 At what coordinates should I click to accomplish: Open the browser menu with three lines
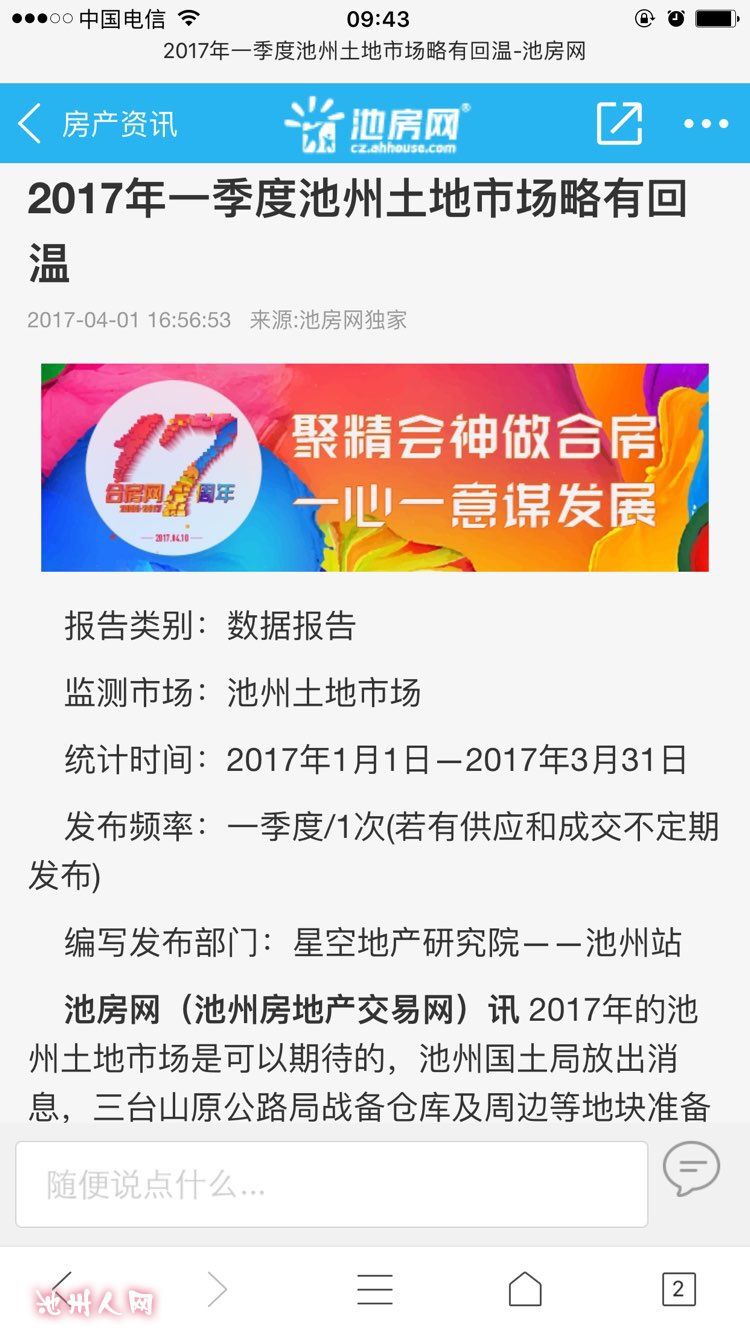[x=375, y=1290]
